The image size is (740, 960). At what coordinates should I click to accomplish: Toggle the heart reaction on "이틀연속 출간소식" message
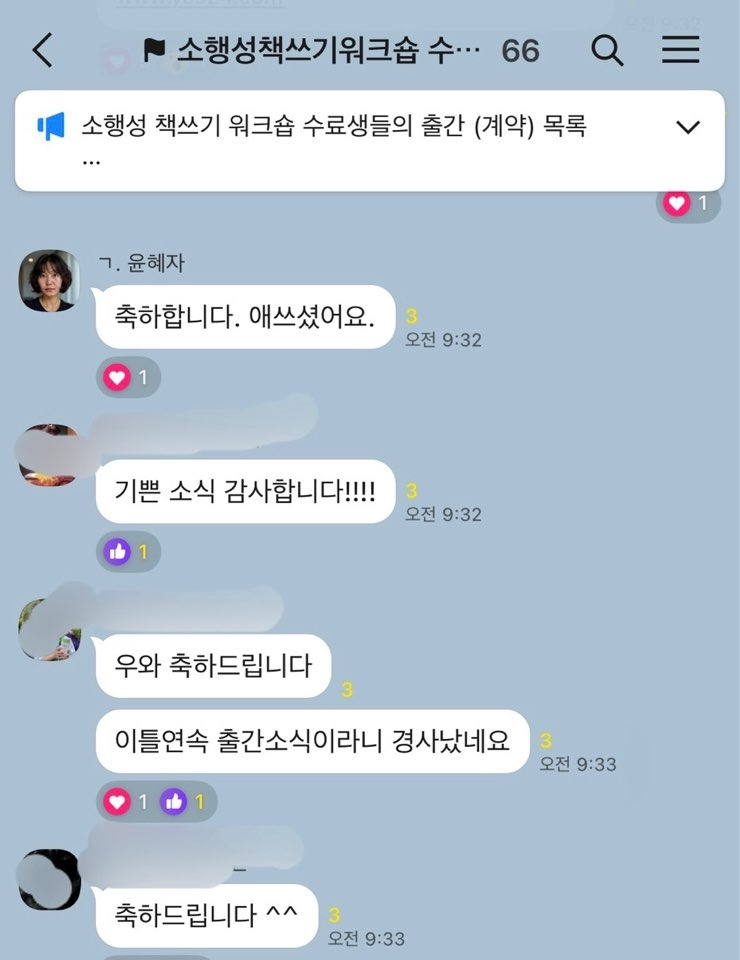119,800
